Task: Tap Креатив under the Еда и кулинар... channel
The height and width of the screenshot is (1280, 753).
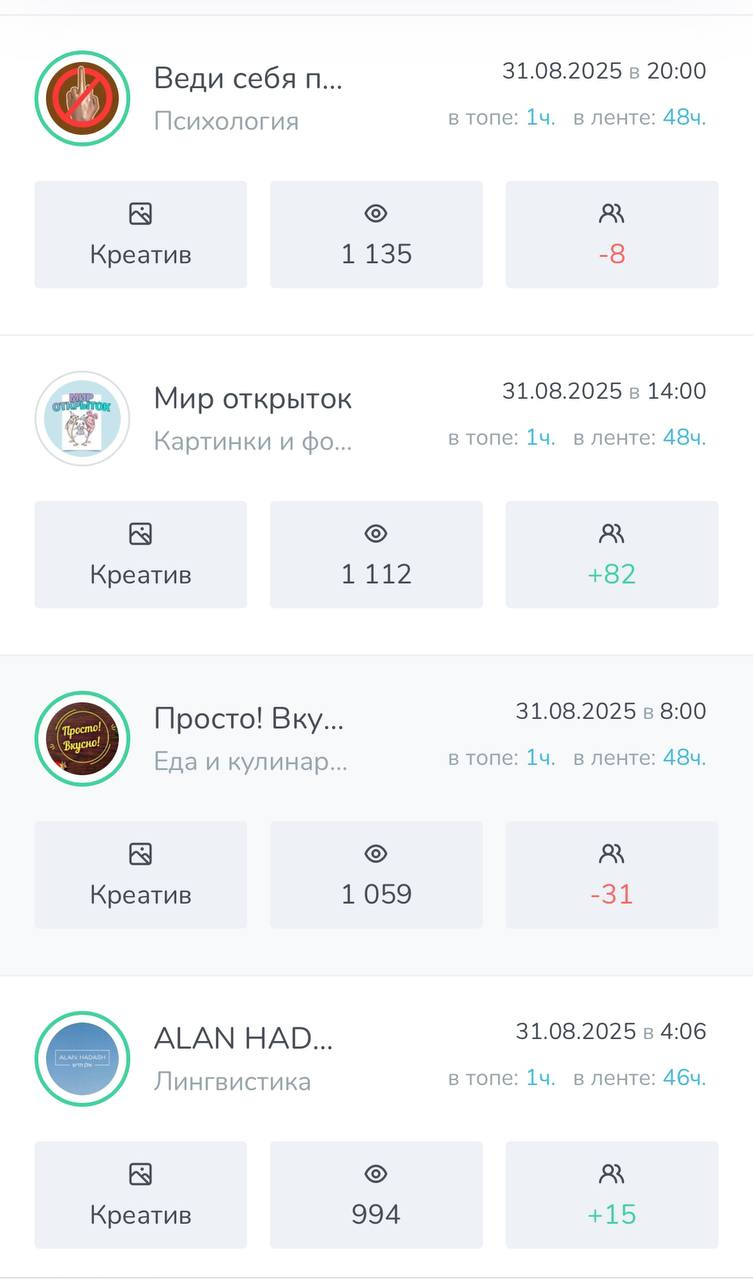Action: [x=140, y=875]
